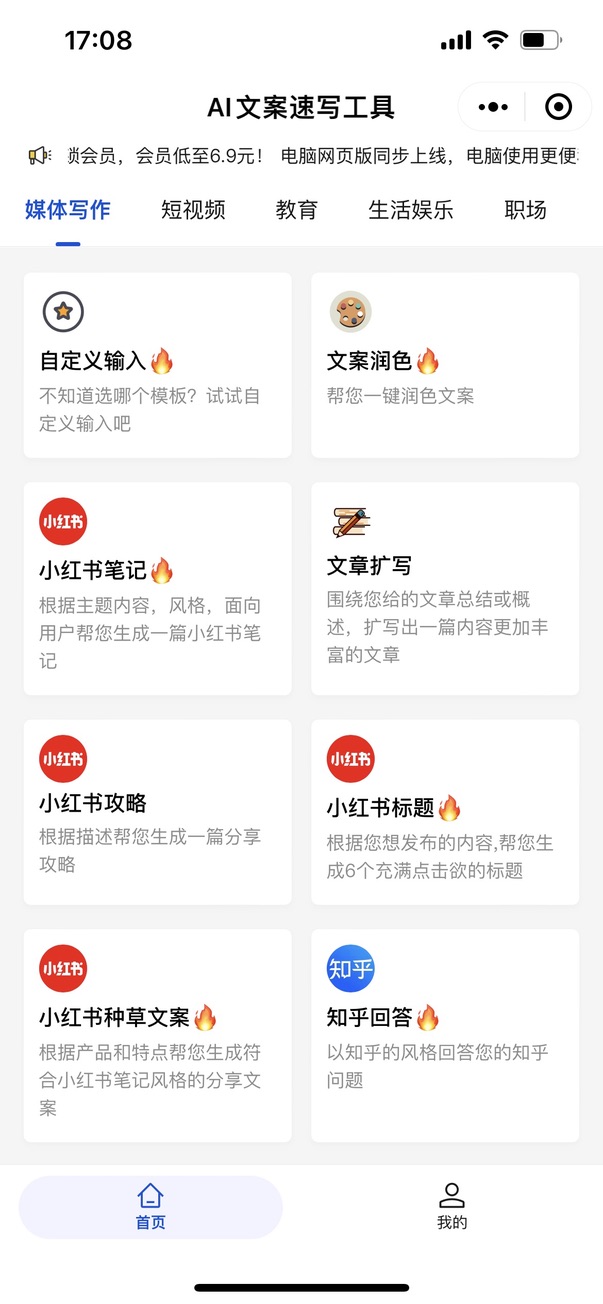Viewport: 603px width, 1304px height.
Task: Open the mini program more-options menu
Action: [x=494, y=107]
